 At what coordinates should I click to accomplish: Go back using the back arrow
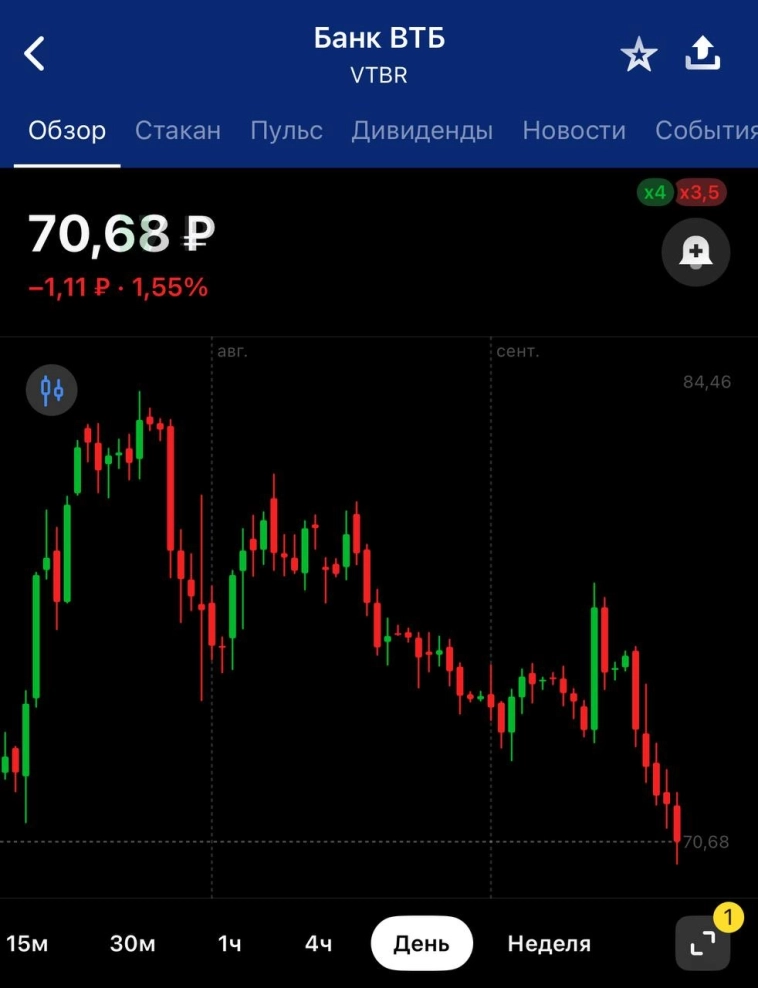tap(35, 52)
